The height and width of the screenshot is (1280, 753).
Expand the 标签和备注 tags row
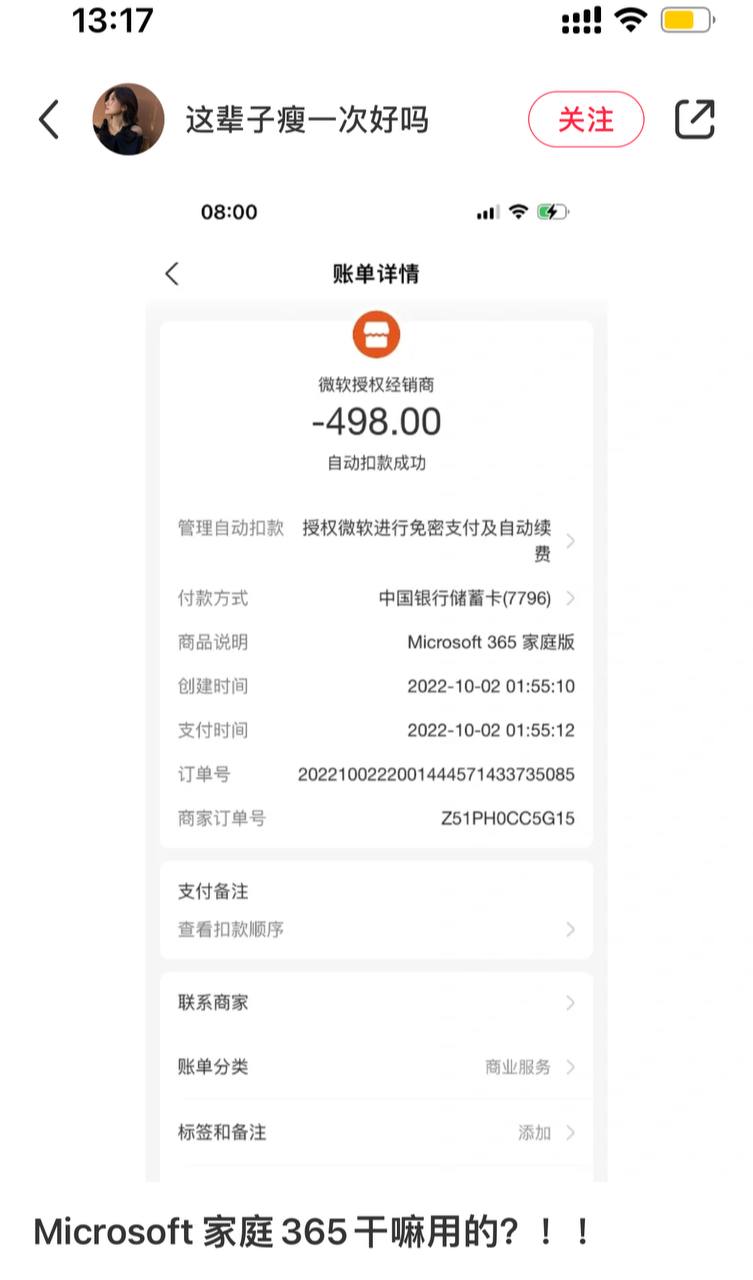[375, 1132]
